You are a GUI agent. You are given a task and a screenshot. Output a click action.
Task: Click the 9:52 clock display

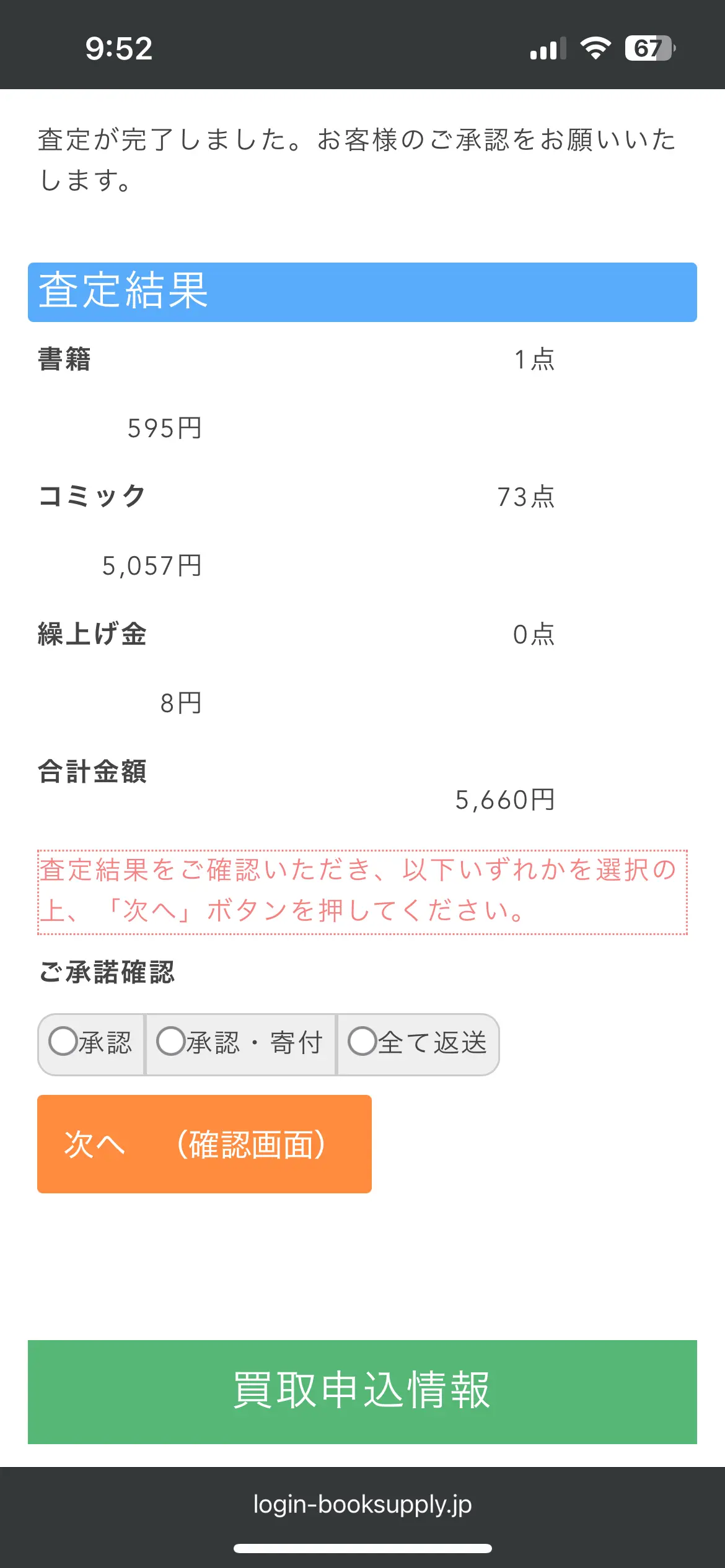pyautogui.click(x=118, y=49)
